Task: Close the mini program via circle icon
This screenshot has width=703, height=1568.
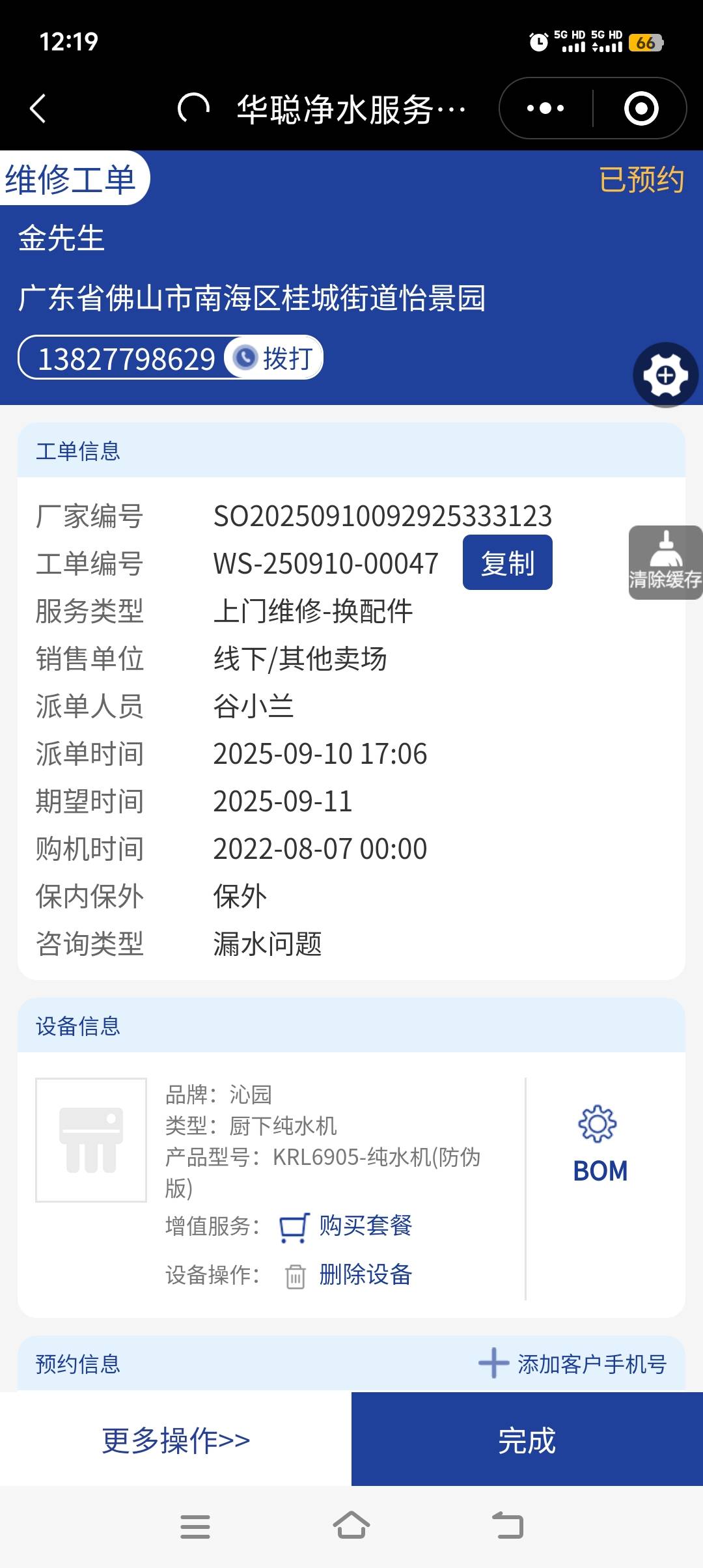Action: 641,108
